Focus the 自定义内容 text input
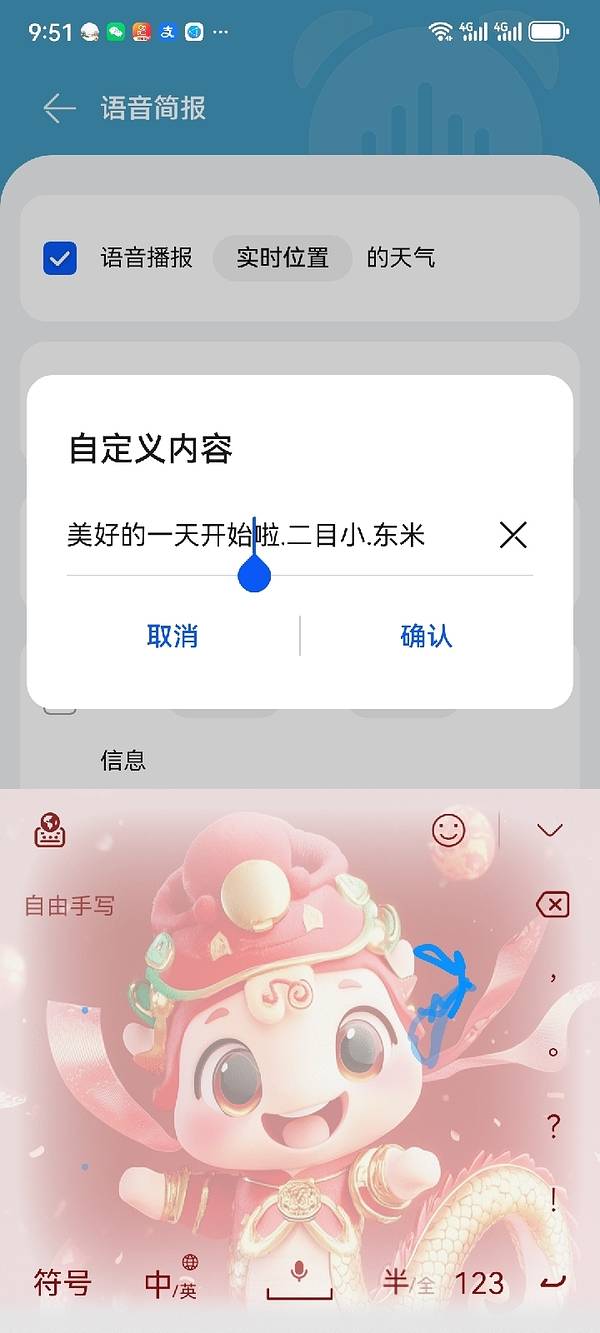The height and width of the screenshot is (1333, 600). pyautogui.click(x=270, y=536)
